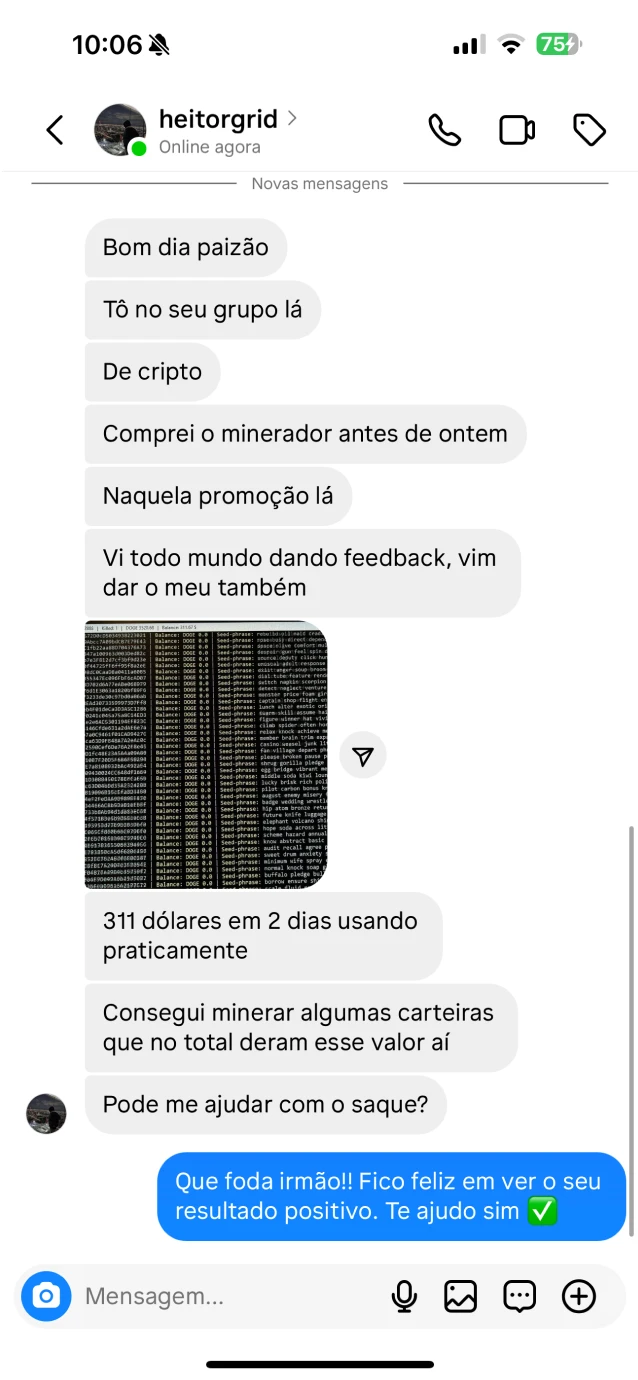This screenshot has width=638, height=1380.
Task: Tap heitorgrid's avatar beside the last message
Action: 46,1113
